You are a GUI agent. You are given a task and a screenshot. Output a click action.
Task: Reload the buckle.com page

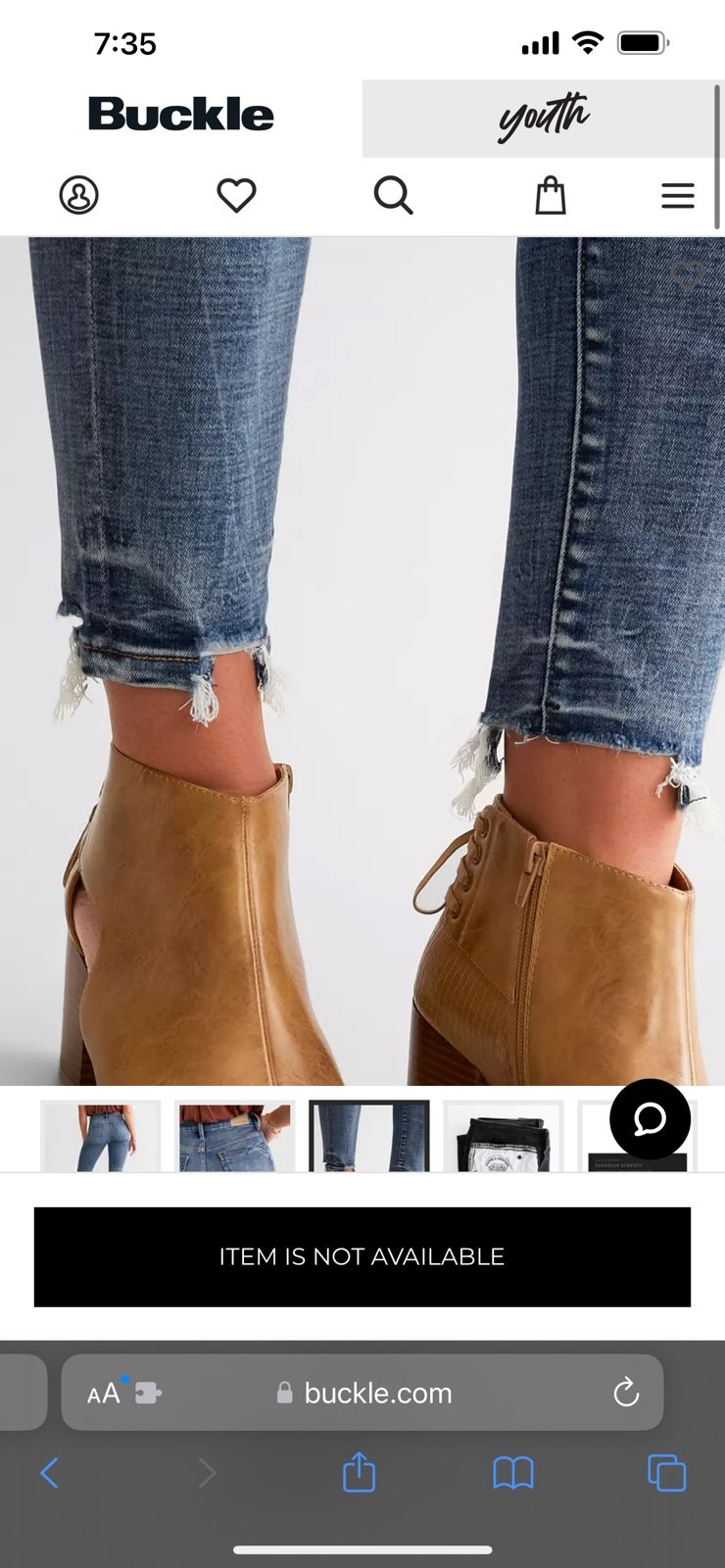(x=626, y=1393)
